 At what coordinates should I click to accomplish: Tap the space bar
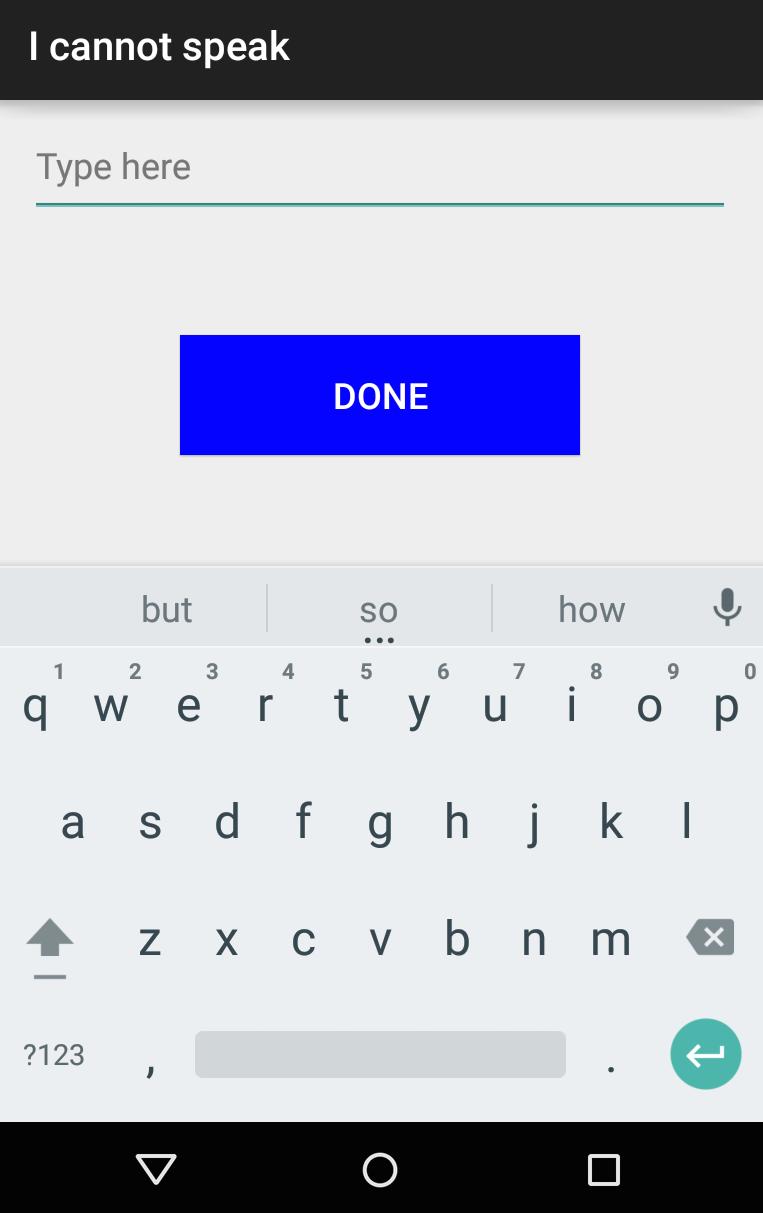[380, 1055]
